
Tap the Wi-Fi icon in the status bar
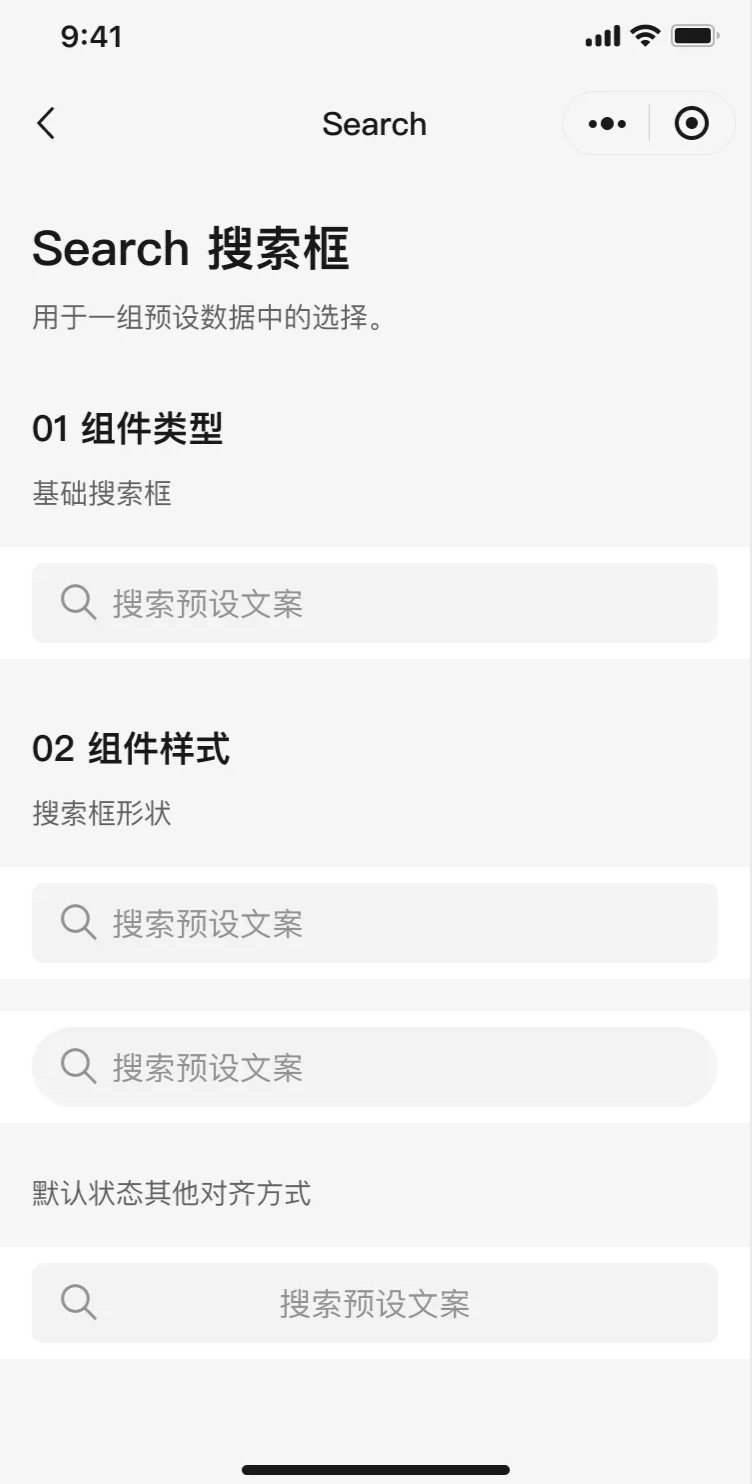[x=645, y=35]
